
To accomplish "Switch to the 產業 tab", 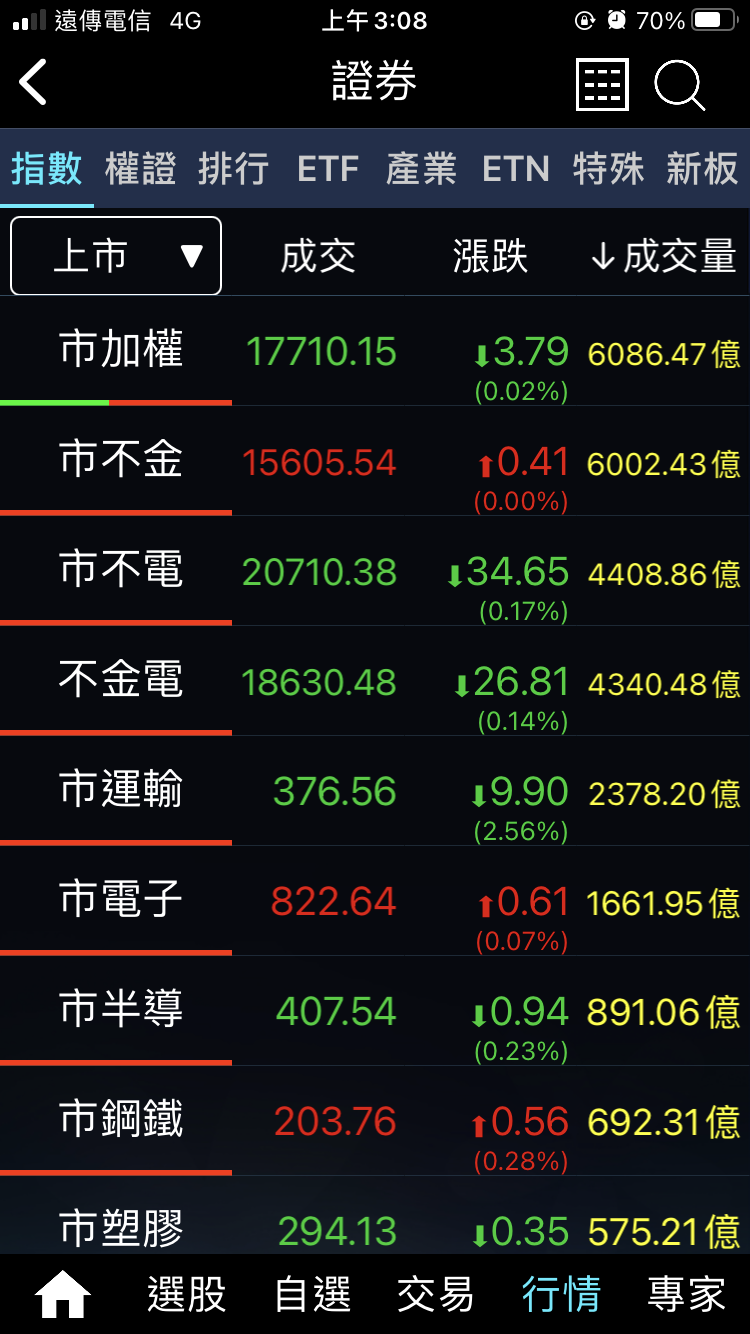I will (x=421, y=169).
